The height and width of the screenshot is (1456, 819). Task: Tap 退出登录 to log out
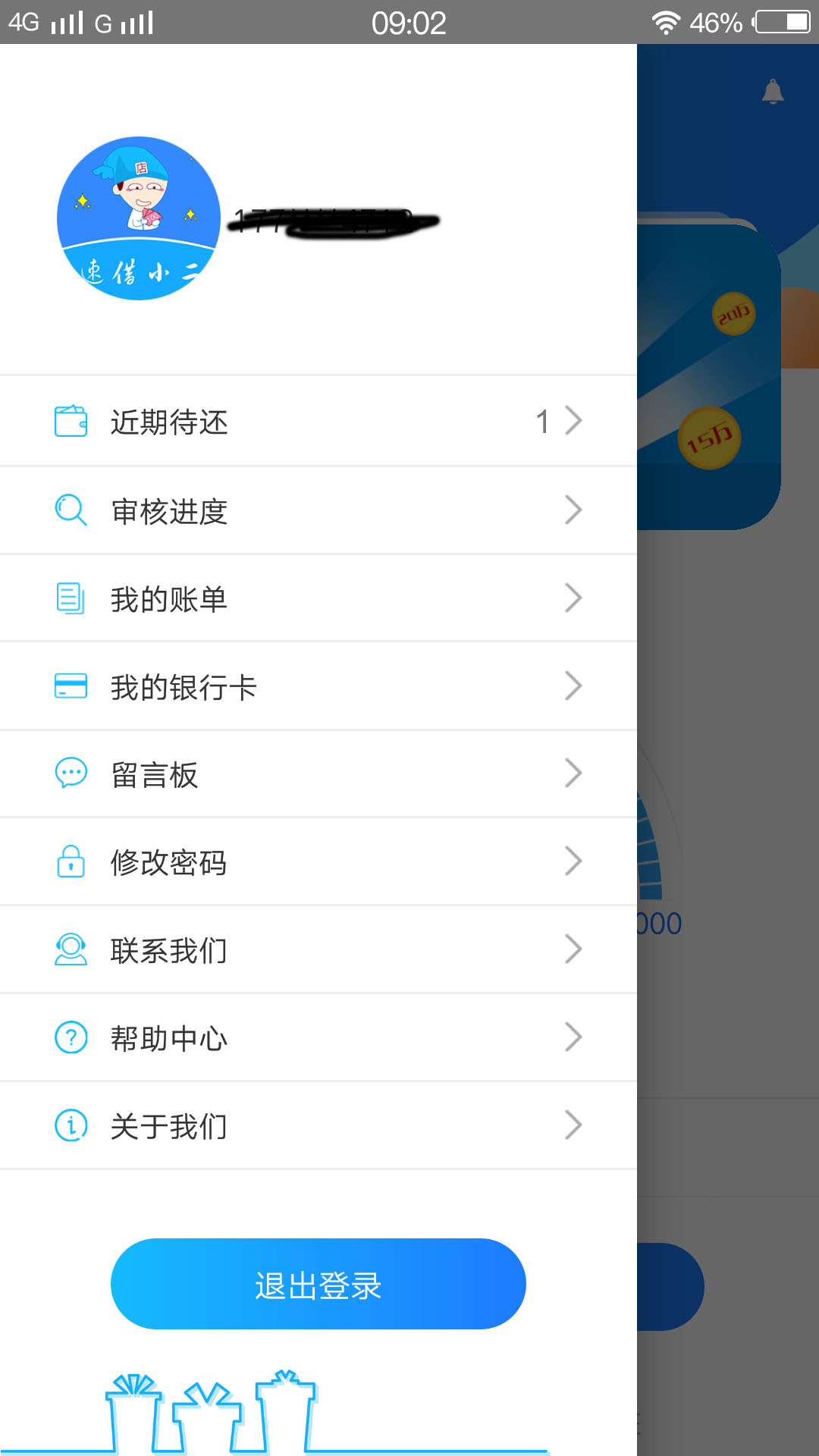click(318, 1284)
